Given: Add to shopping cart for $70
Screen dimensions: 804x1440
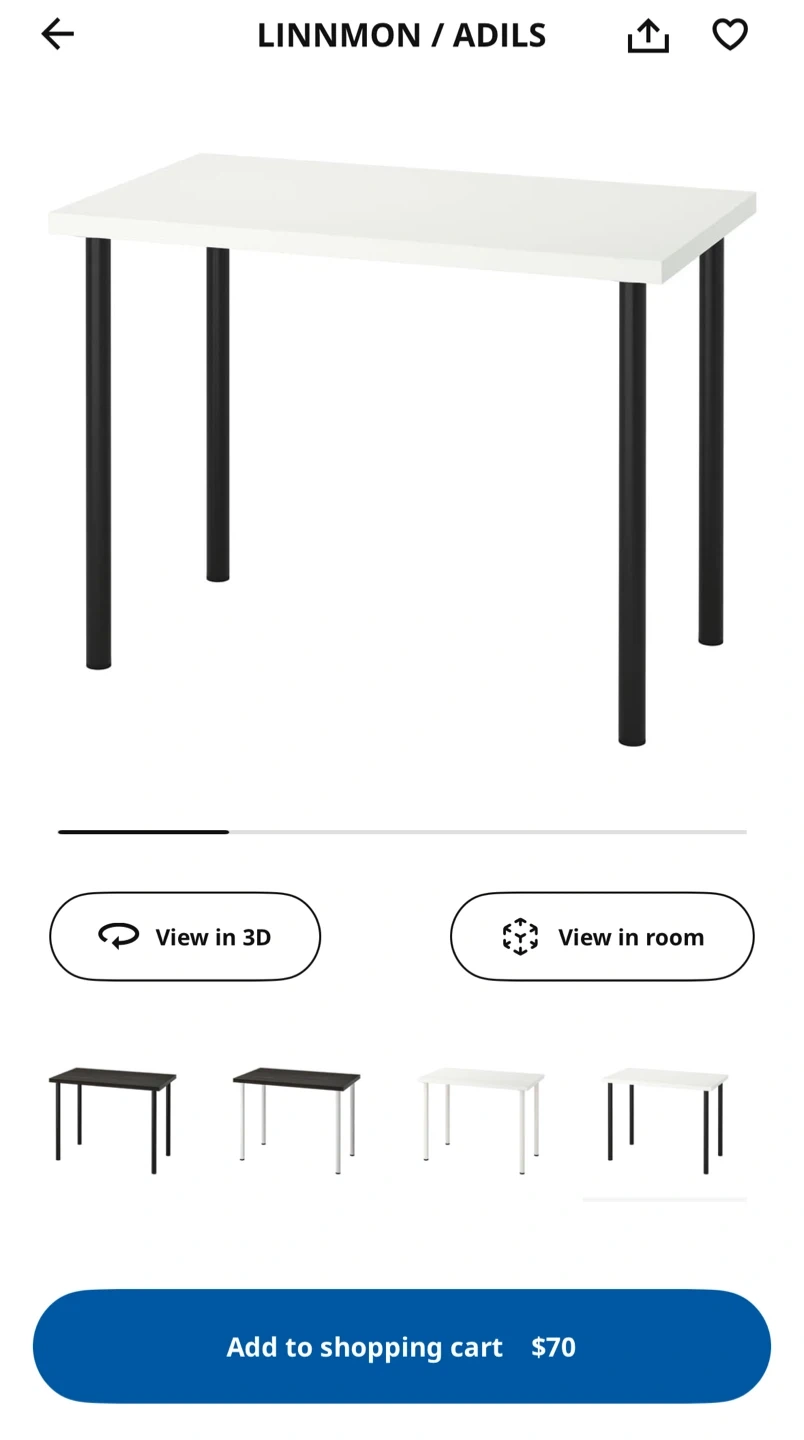Looking at the screenshot, I should tap(402, 1347).
